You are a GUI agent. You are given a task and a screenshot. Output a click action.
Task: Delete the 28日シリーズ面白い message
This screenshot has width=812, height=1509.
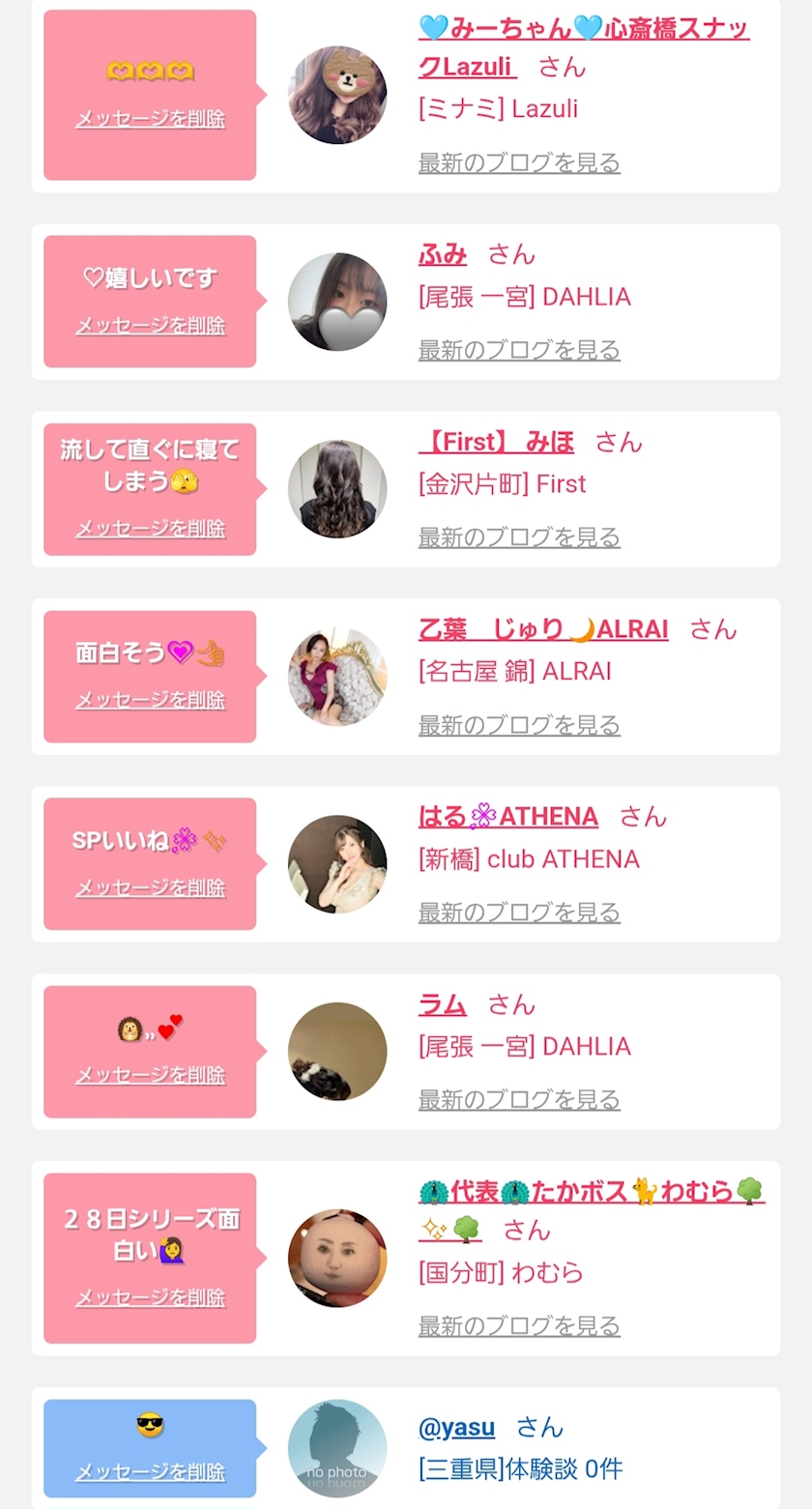click(x=150, y=1297)
